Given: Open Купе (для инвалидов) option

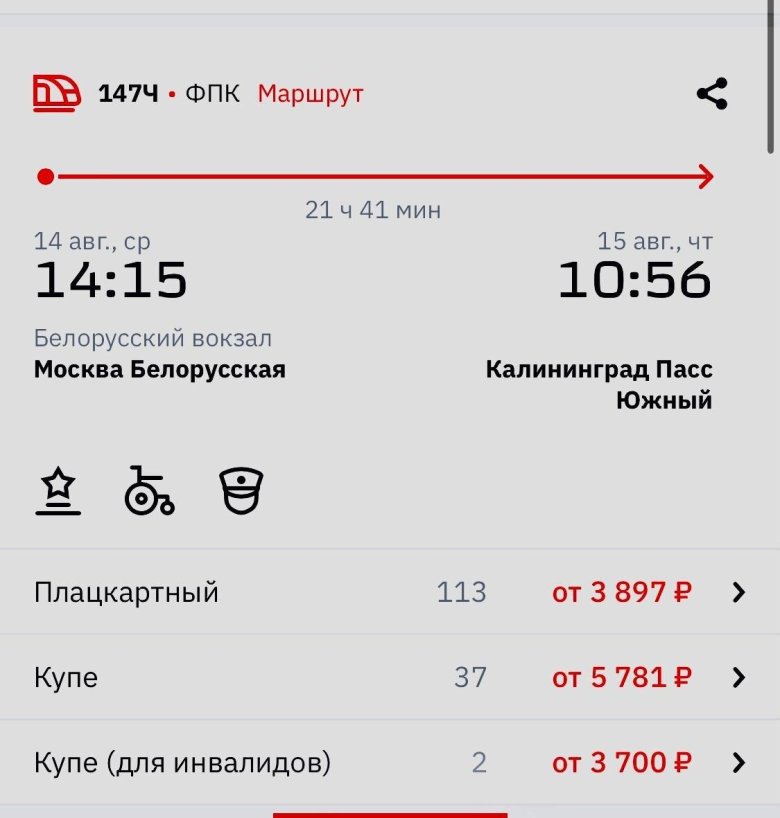Looking at the screenshot, I should 390,763.
